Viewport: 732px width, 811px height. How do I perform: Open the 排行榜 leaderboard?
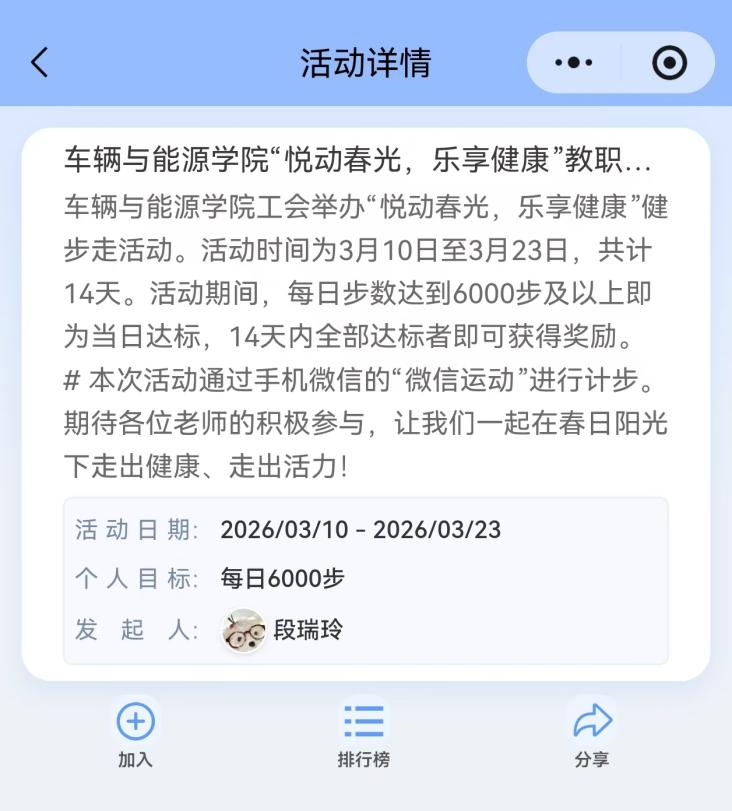click(363, 733)
